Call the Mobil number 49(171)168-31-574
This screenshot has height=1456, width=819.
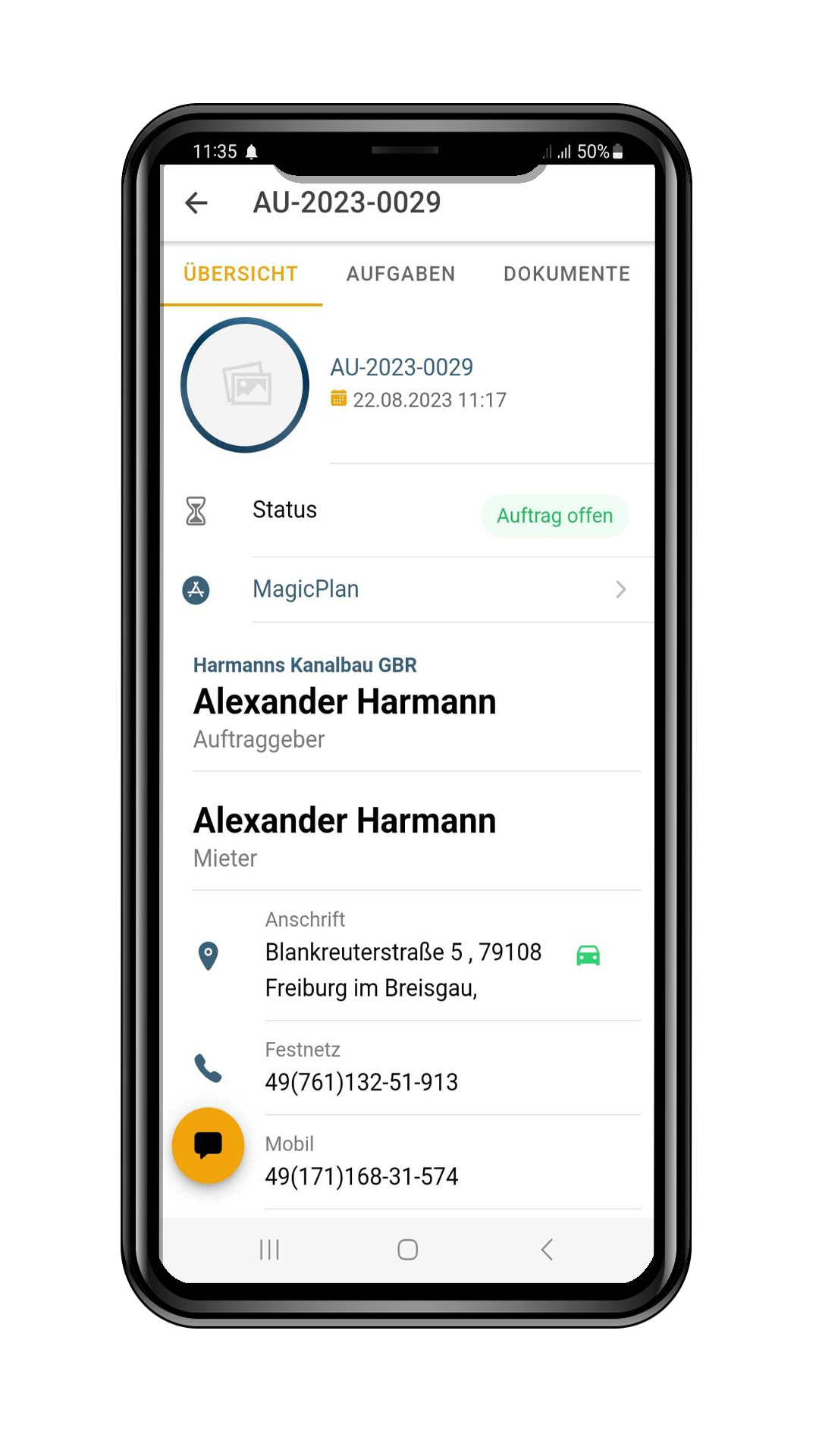click(x=362, y=1175)
